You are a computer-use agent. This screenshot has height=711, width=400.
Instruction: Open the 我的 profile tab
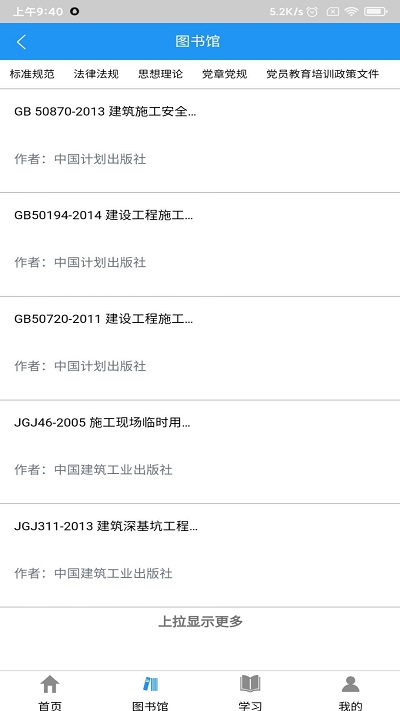point(350,692)
